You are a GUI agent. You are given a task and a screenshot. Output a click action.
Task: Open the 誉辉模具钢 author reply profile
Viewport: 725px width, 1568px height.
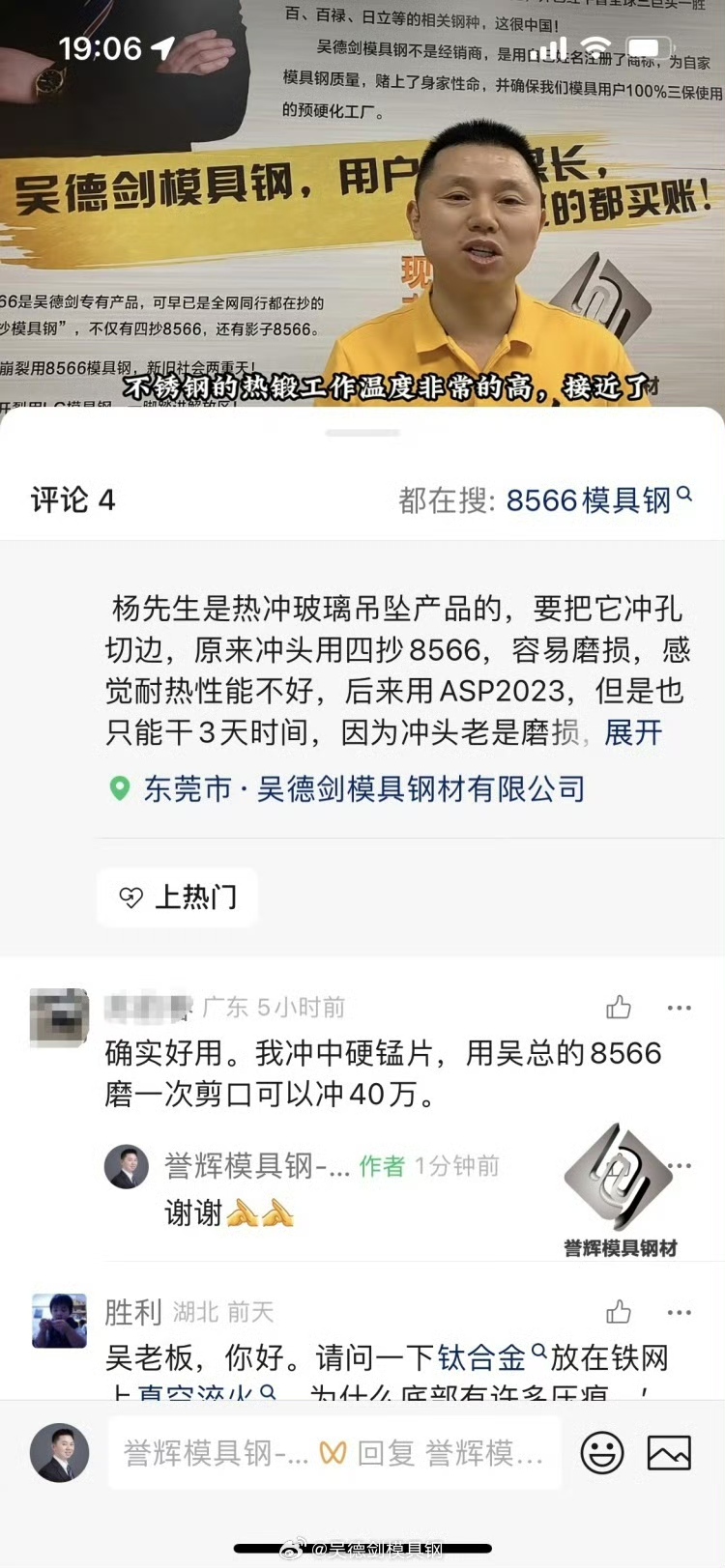click(x=127, y=1167)
